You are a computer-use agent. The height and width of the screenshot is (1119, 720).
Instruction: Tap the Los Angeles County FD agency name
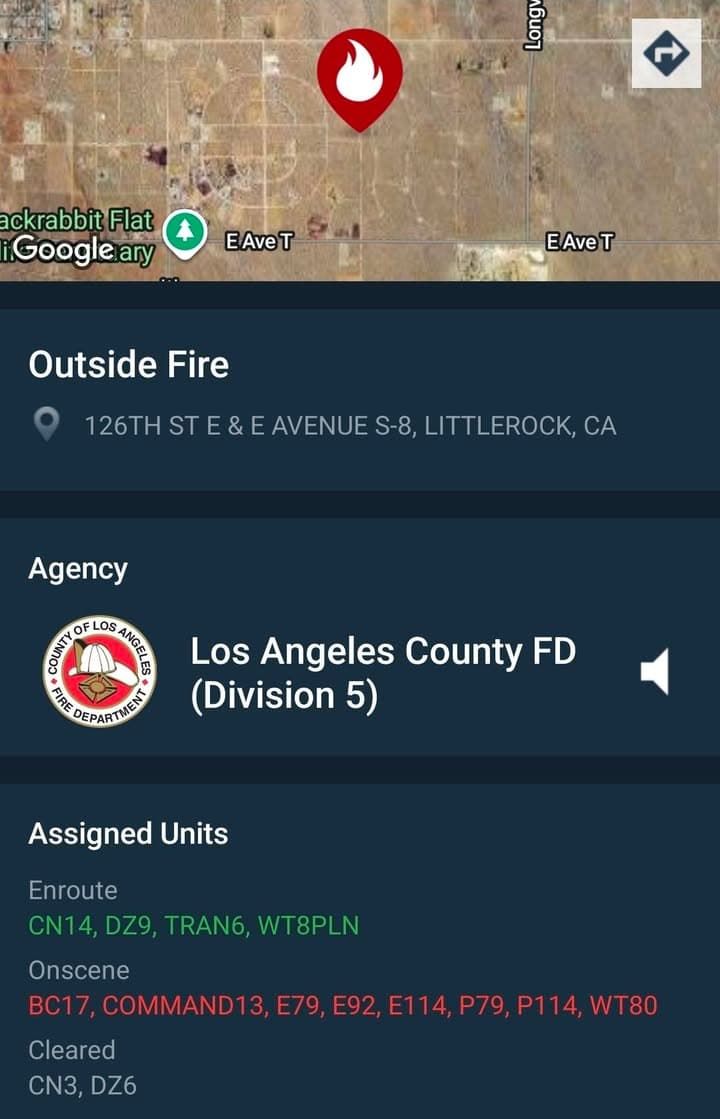click(x=384, y=672)
